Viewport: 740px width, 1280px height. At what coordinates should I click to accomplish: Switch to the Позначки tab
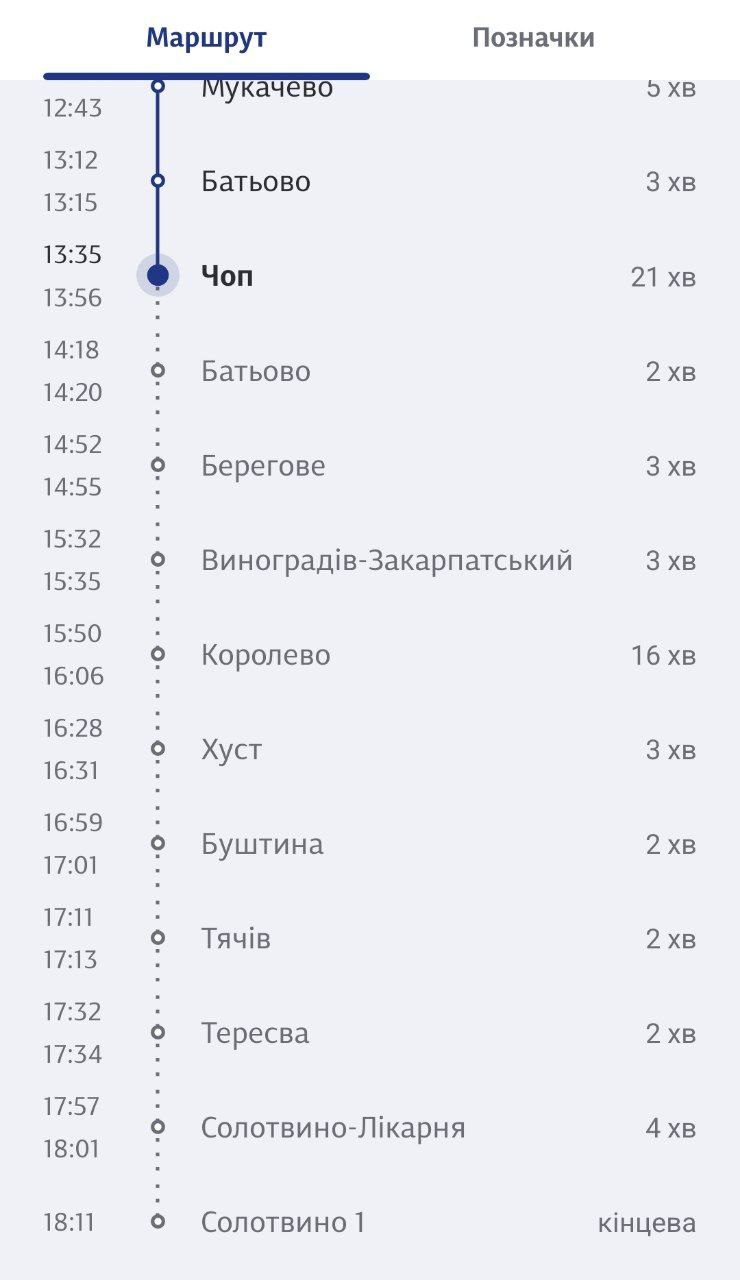click(x=533, y=38)
